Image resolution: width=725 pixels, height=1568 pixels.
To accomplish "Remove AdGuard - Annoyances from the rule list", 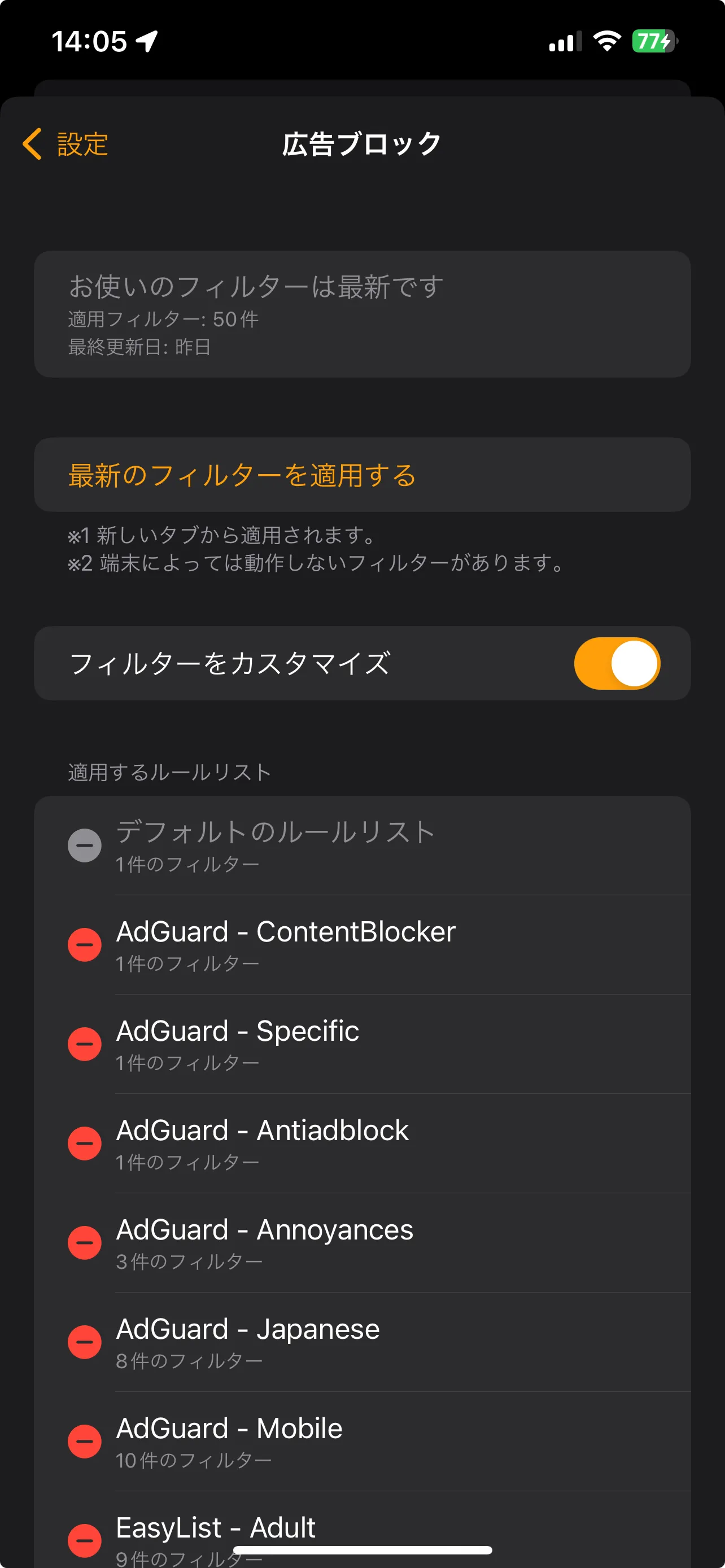I will pyautogui.click(x=84, y=1243).
